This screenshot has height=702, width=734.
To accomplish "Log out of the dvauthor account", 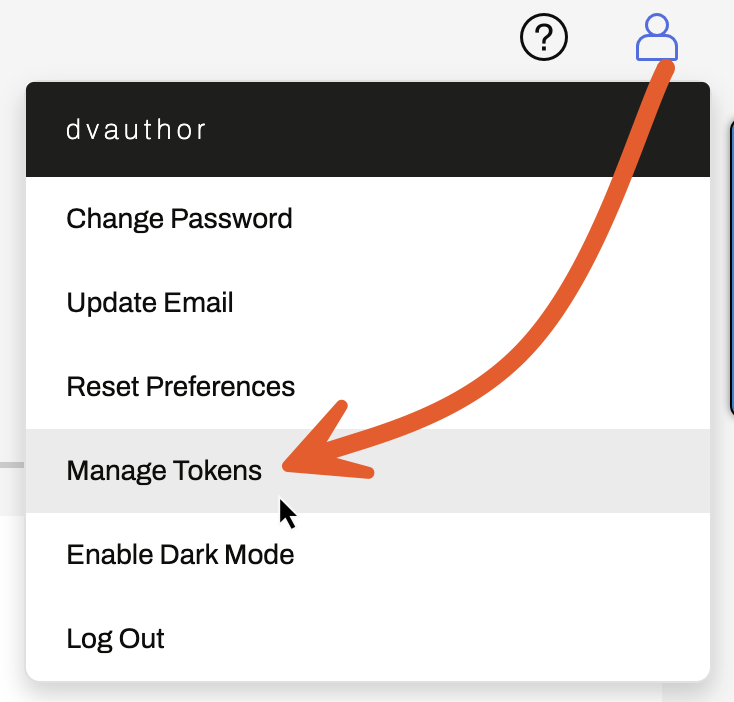I will (x=115, y=638).
